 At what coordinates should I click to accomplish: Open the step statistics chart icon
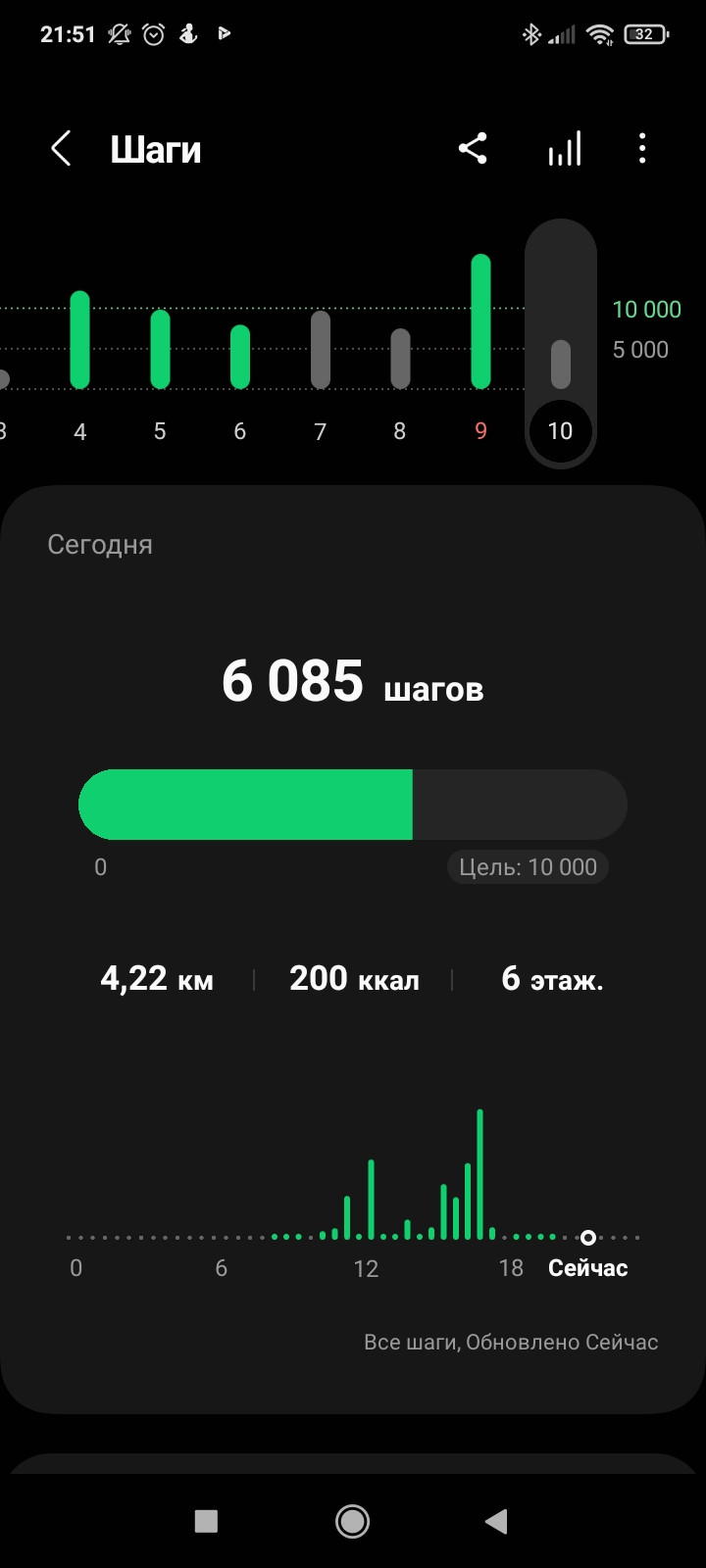click(564, 149)
